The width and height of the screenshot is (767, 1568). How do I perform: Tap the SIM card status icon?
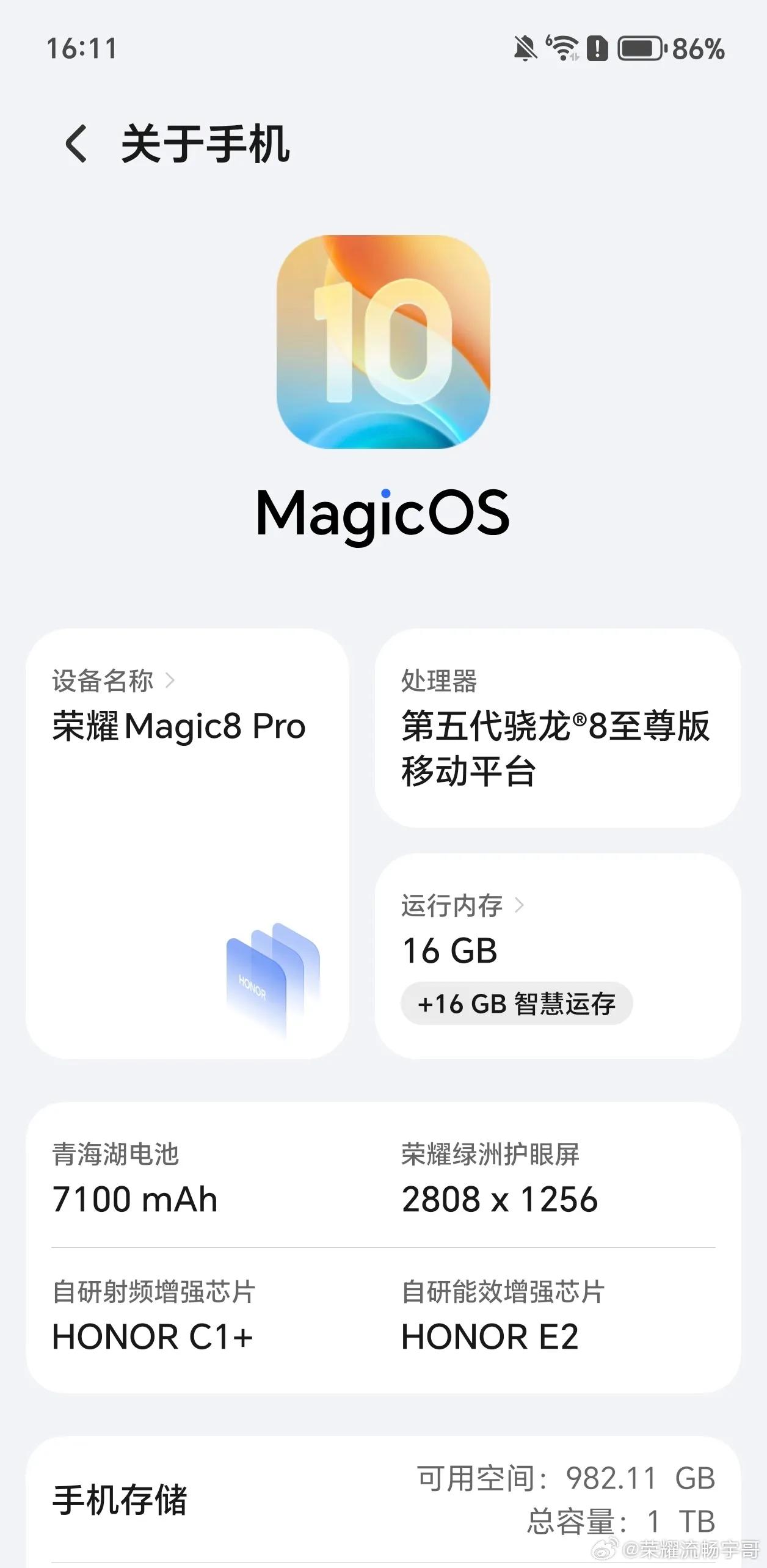pos(595,48)
